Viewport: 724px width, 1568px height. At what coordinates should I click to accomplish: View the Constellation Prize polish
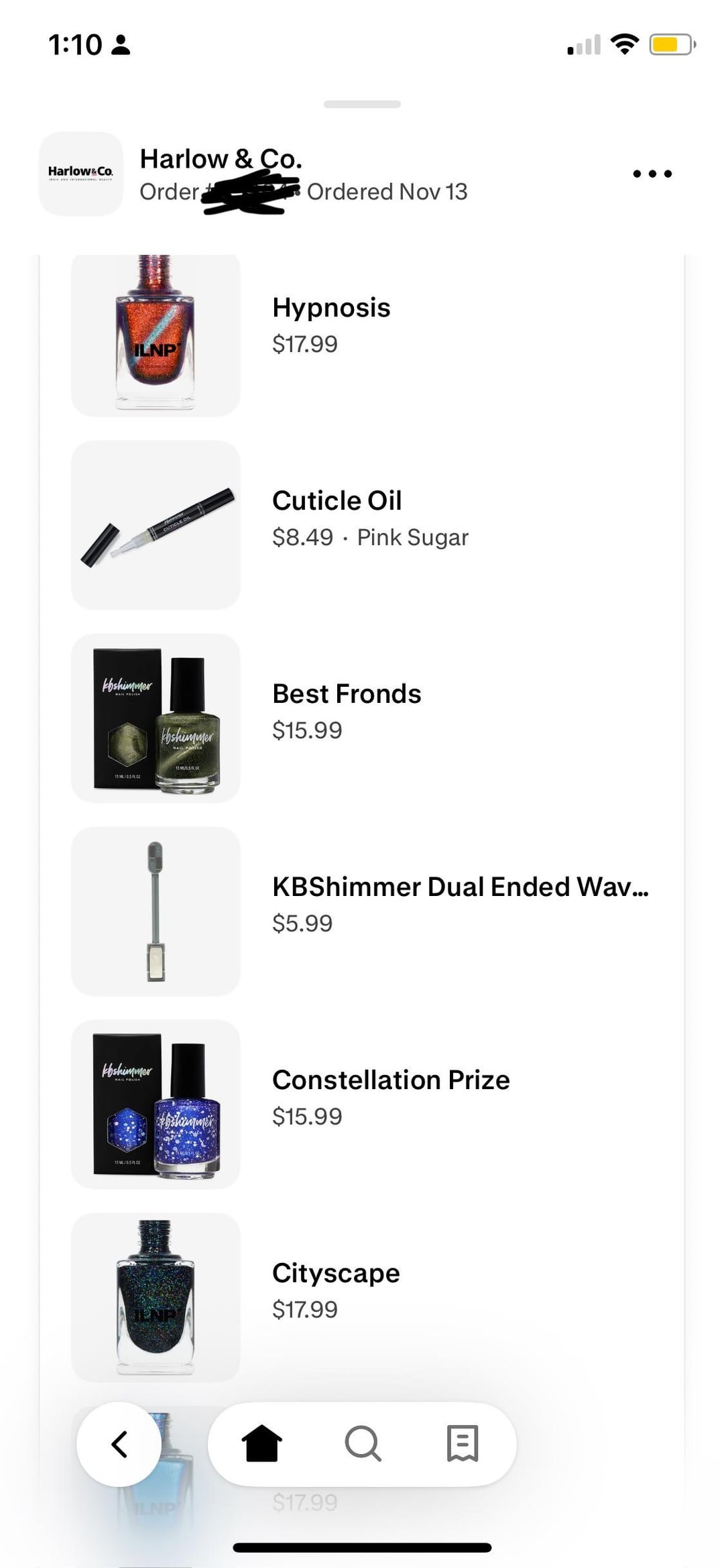click(391, 1097)
